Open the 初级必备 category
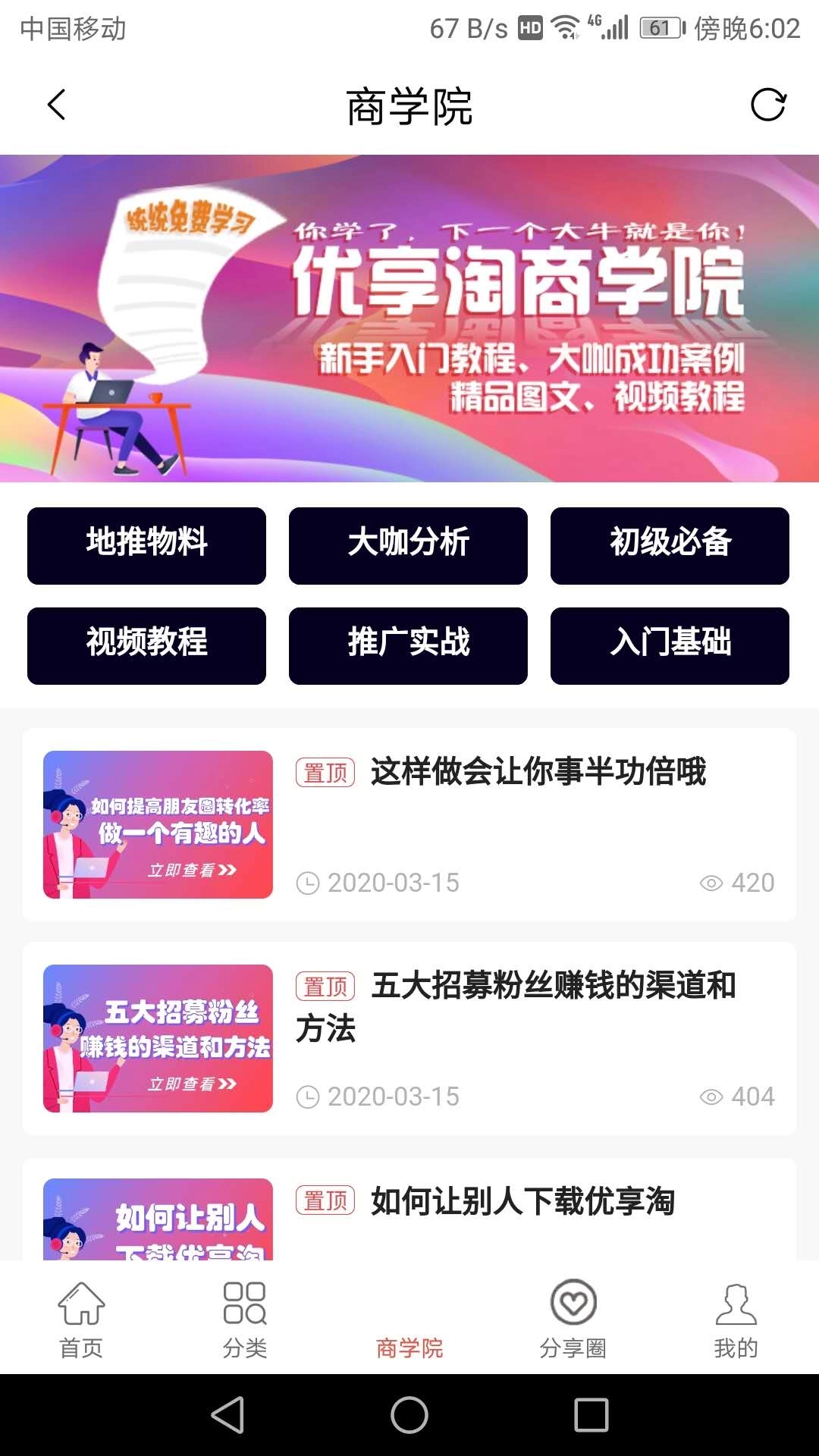819x1456 pixels. pyautogui.click(x=670, y=546)
